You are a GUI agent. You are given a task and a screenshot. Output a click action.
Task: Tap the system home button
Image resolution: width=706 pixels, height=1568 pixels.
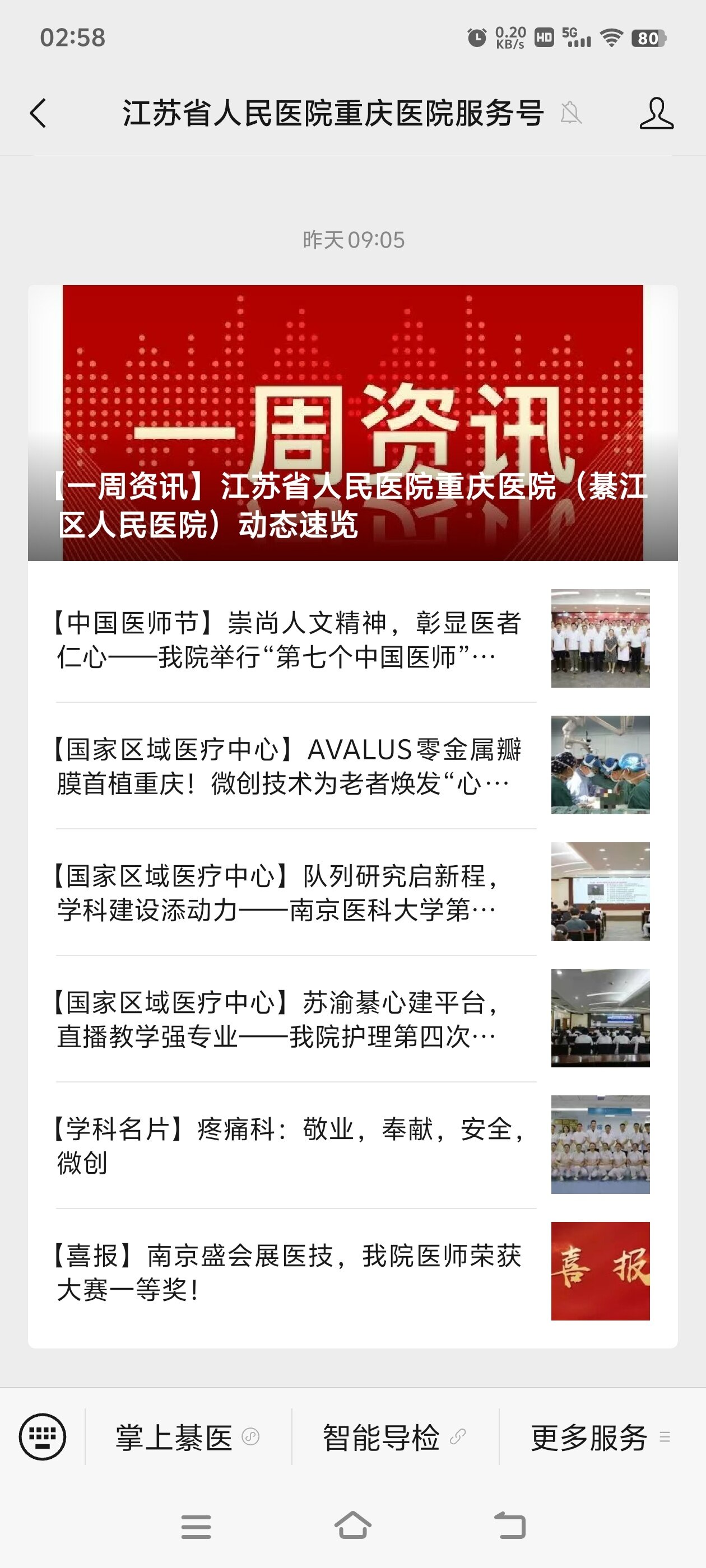tap(352, 1525)
